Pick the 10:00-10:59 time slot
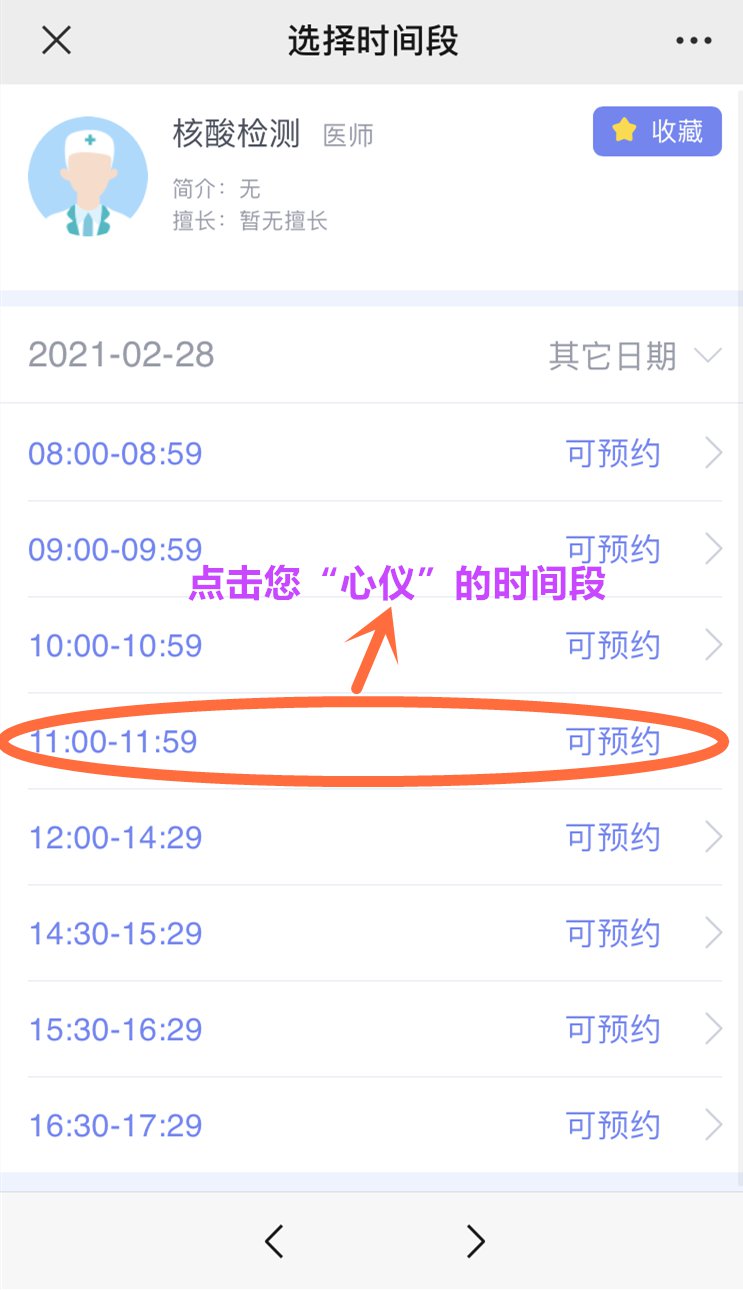Screen dimensions: 743x1290 (x=372, y=645)
